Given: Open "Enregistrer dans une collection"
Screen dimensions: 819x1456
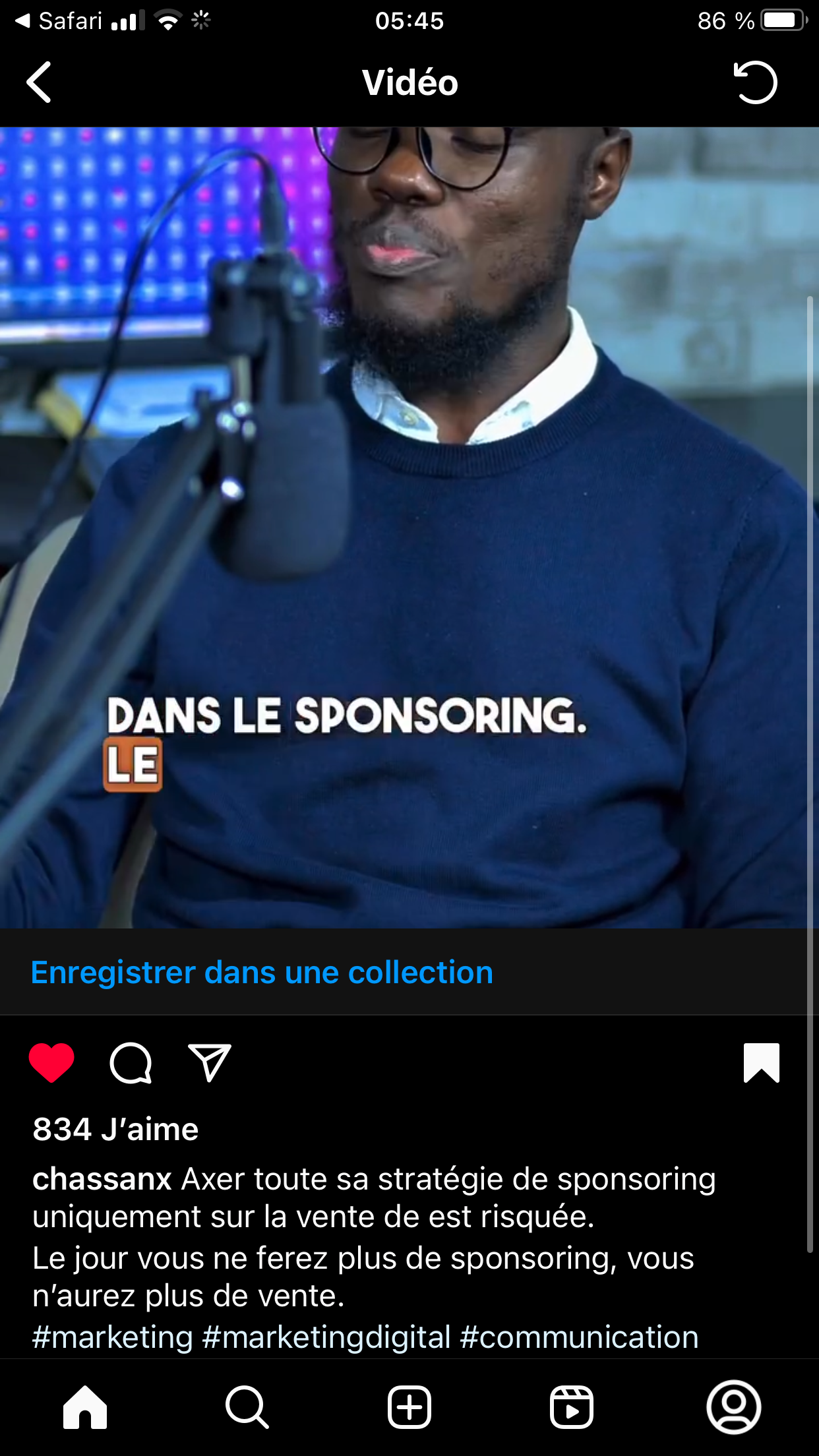Looking at the screenshot, I should (262, 973).
